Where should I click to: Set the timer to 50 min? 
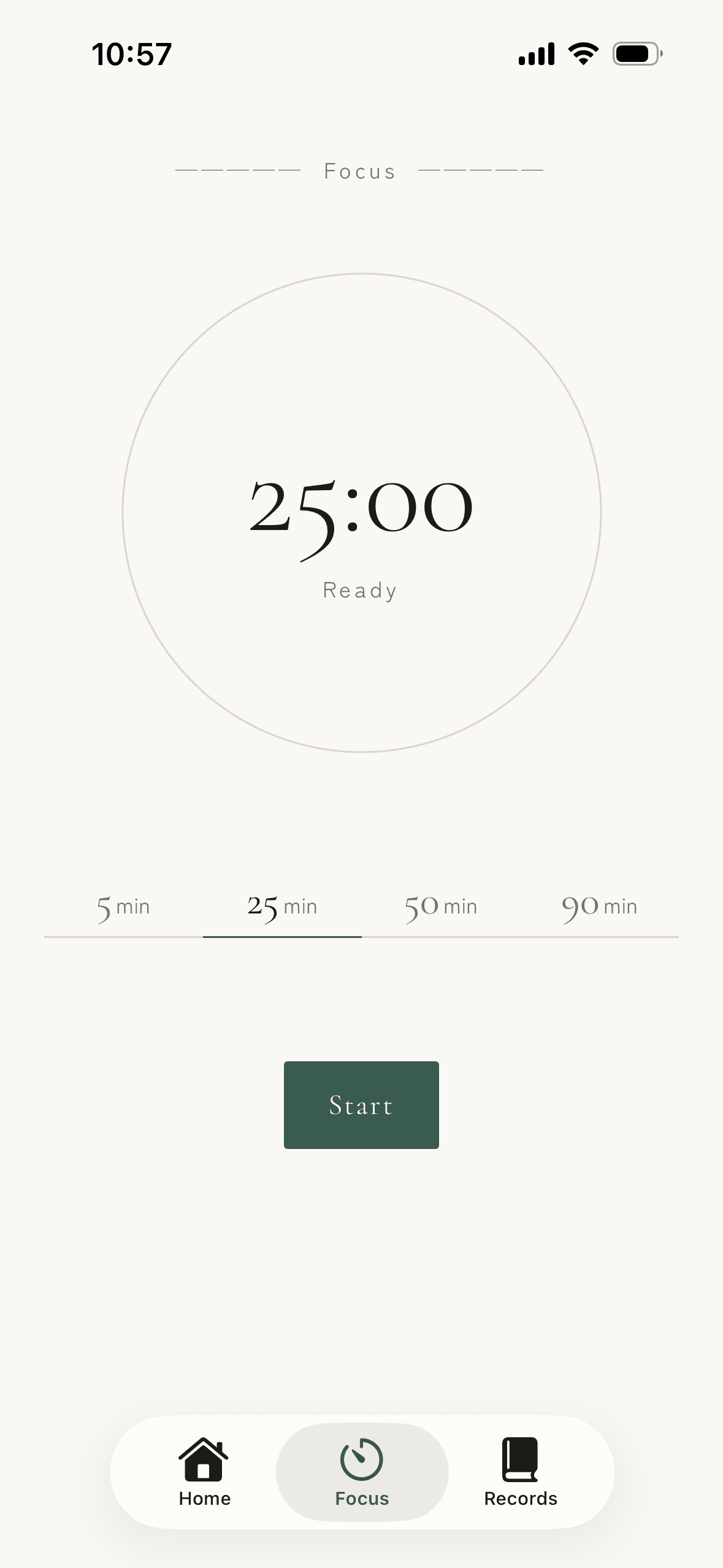point(441,909)
